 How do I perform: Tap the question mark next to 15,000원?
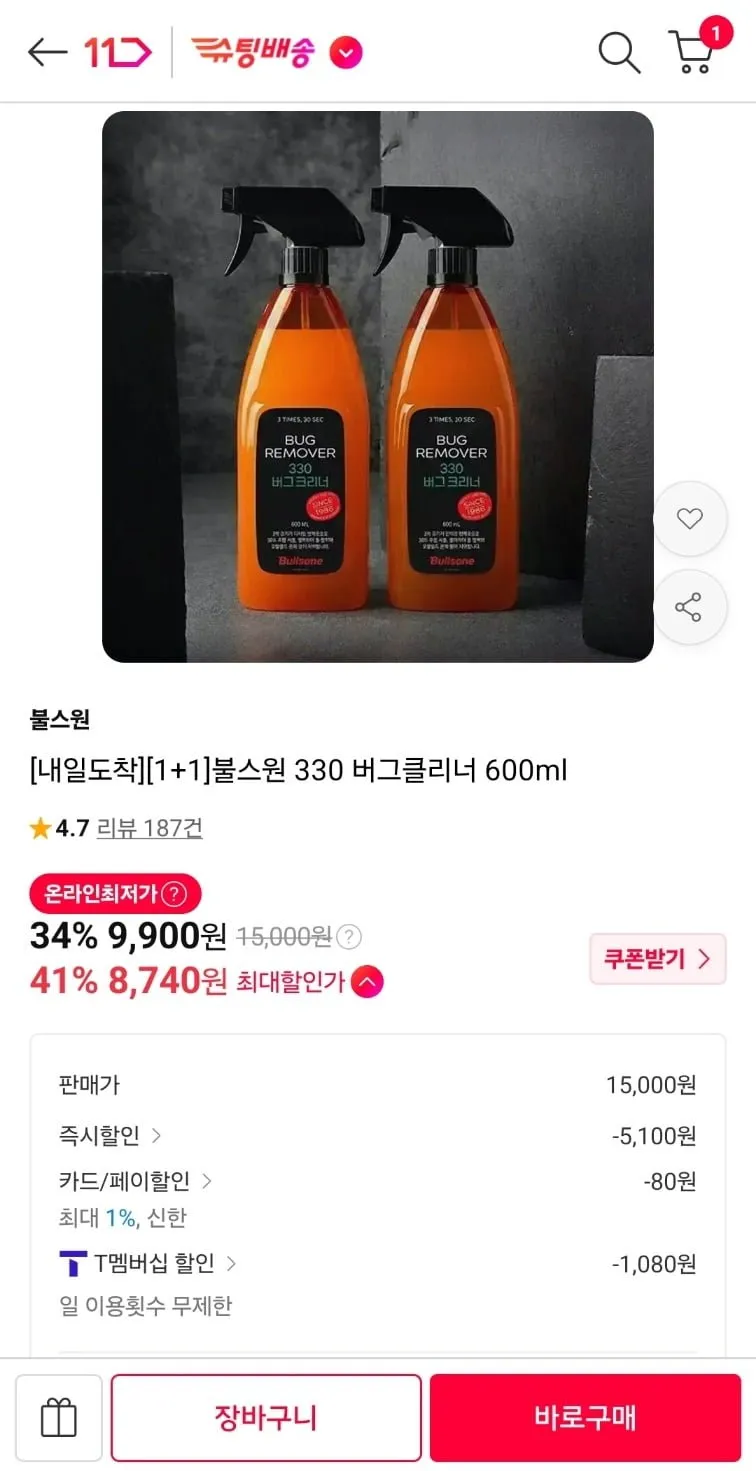tap(348, 937)
